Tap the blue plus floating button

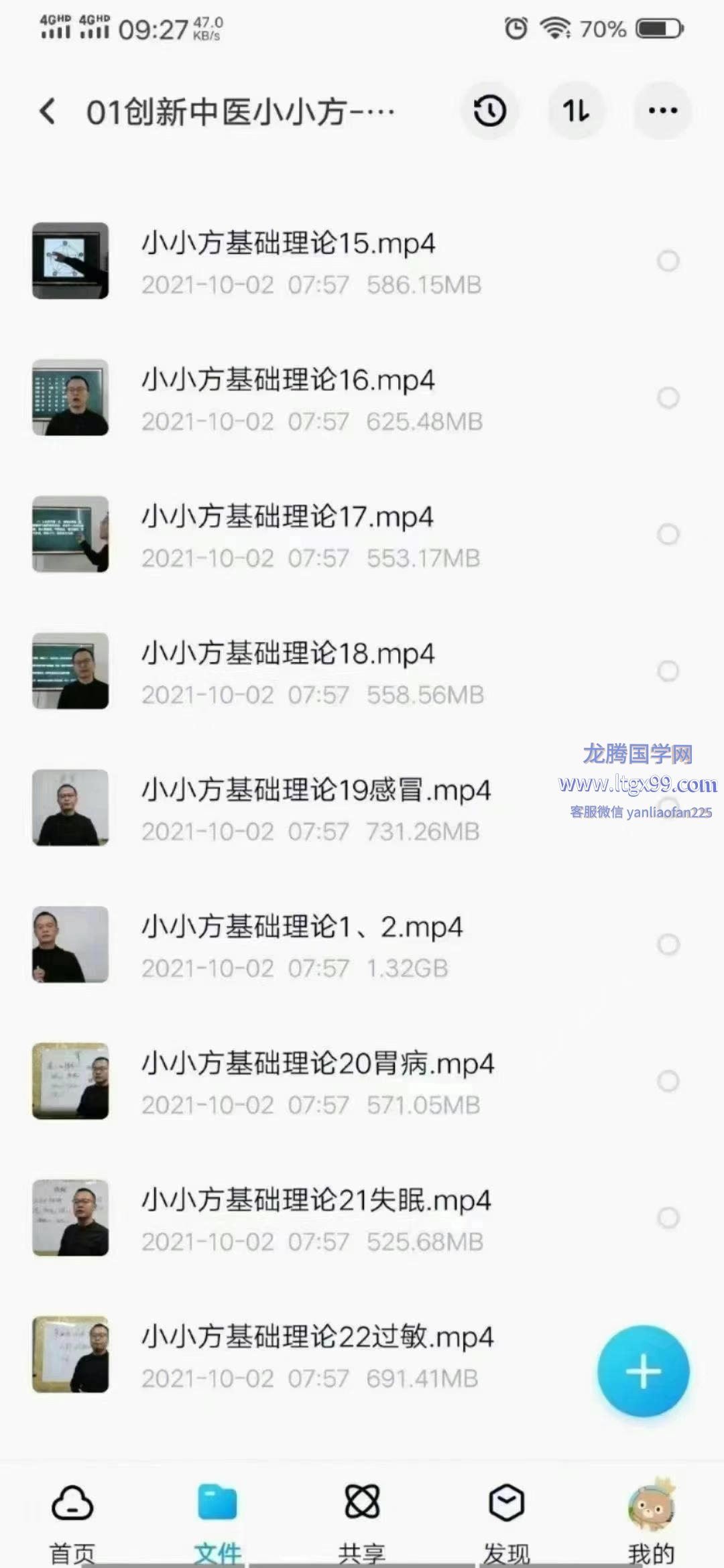pyautogui.click(x=643, y=1370)
